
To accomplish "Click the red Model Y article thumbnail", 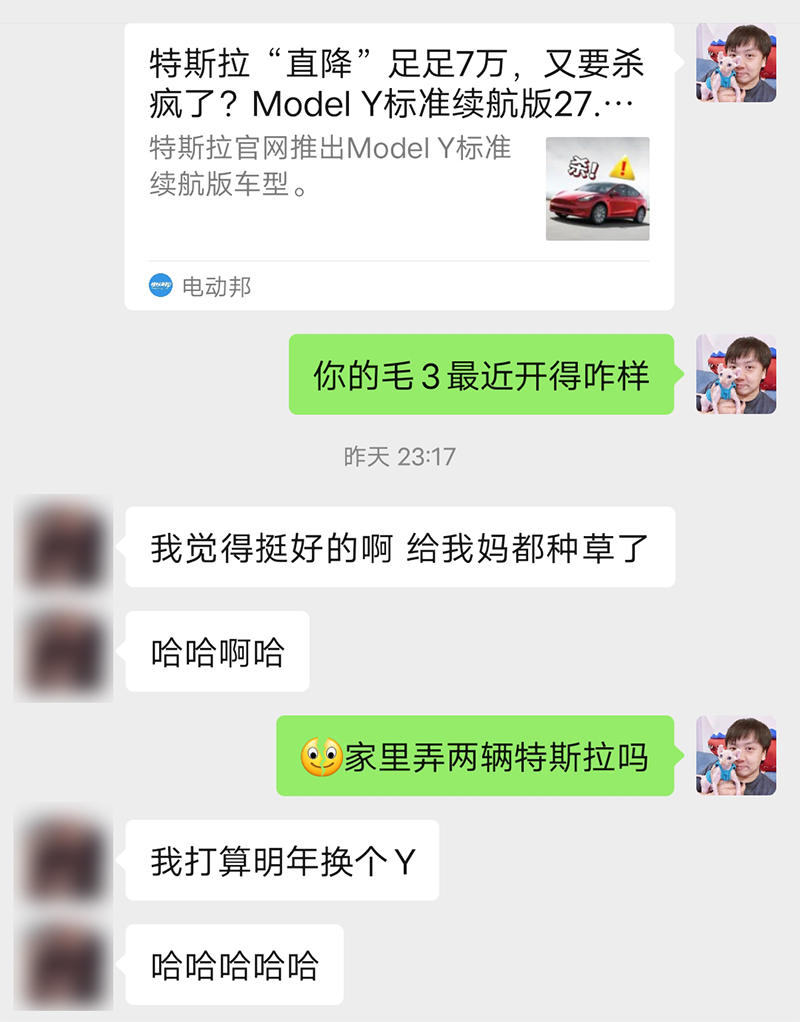I will point(597,190).
